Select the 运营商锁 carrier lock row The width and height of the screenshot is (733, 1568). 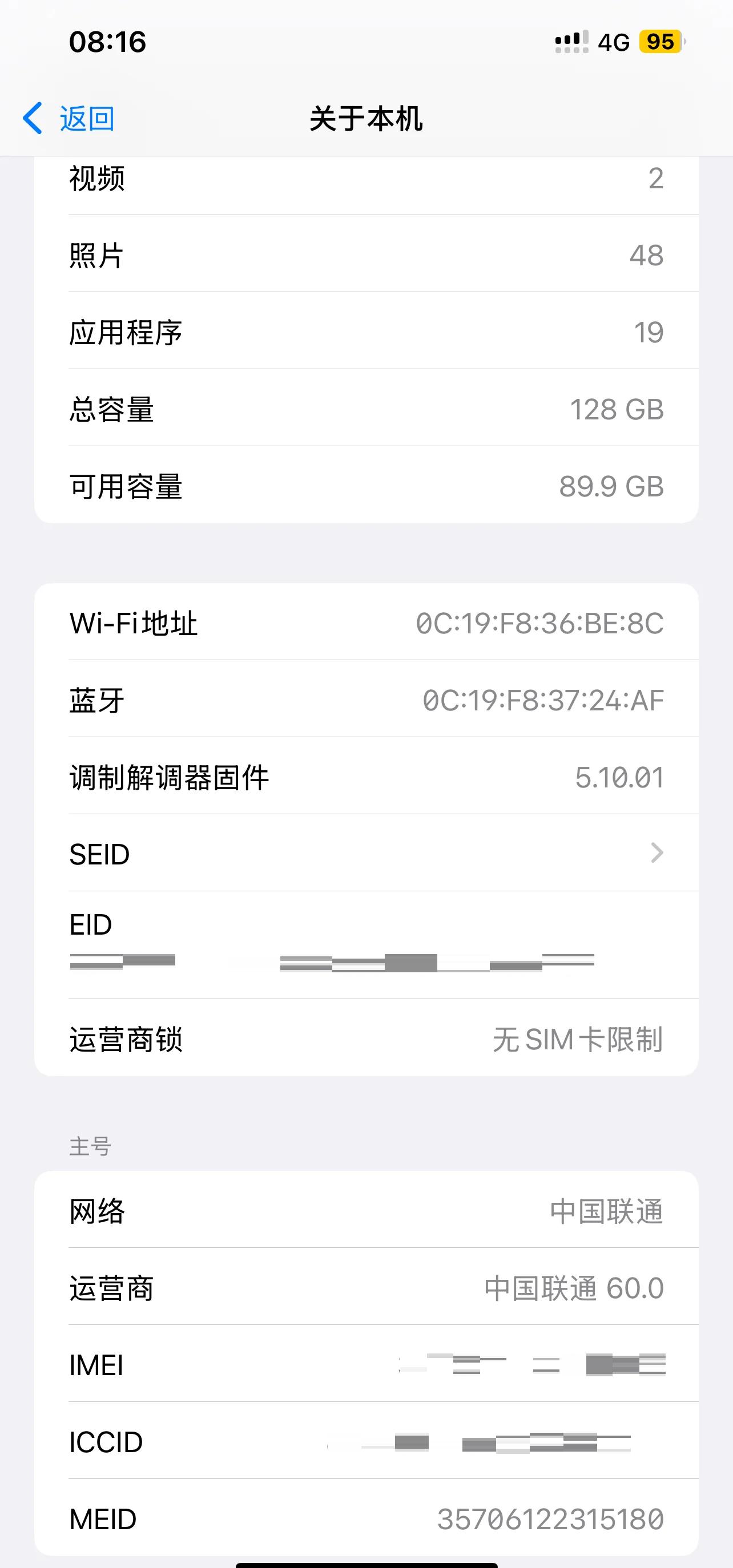pyautogui.click(x=366, y=1038)
